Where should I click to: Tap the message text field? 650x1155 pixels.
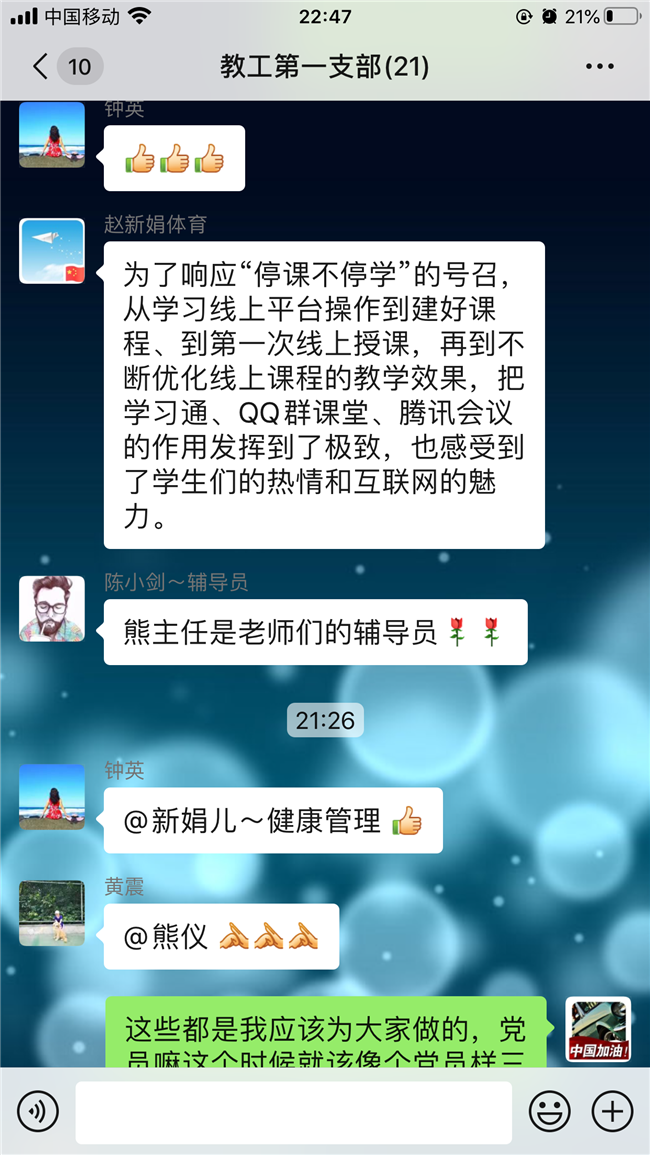tap(293, 1111)
